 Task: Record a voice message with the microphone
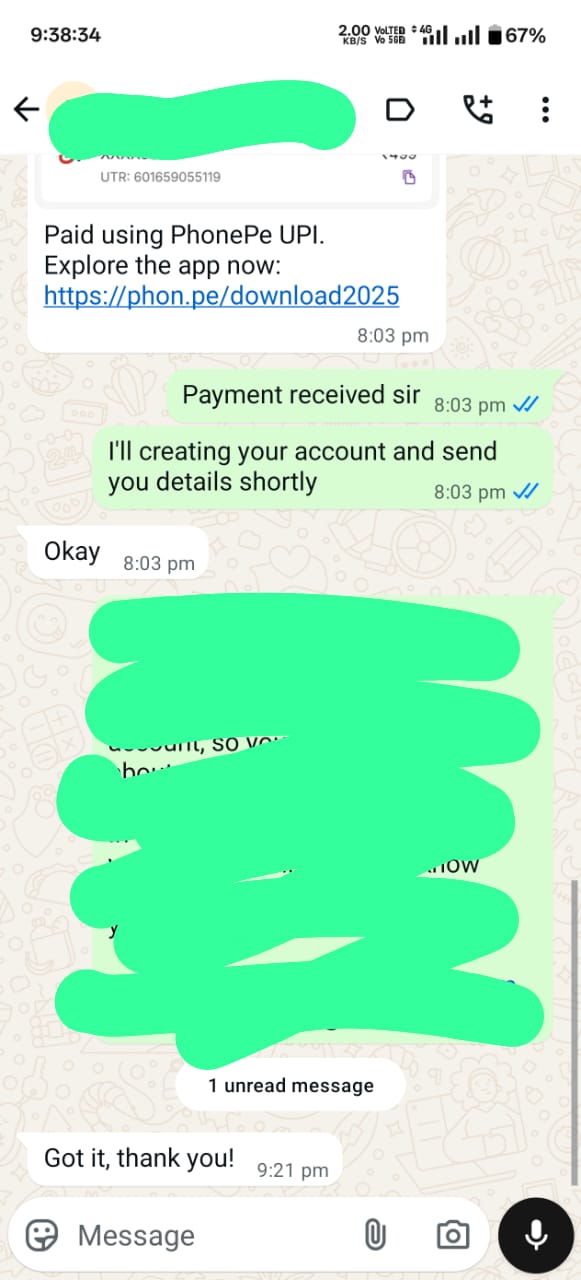click(x=536, y=1236)
